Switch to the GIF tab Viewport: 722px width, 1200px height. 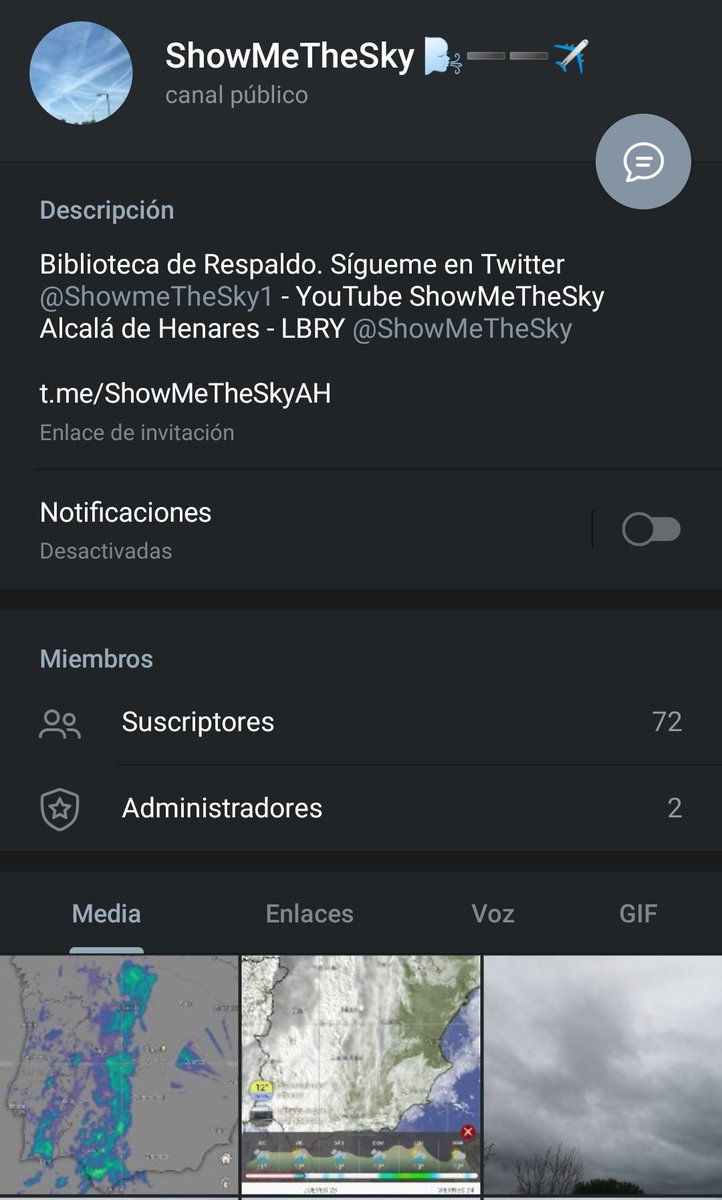click(x=638, y=913)
